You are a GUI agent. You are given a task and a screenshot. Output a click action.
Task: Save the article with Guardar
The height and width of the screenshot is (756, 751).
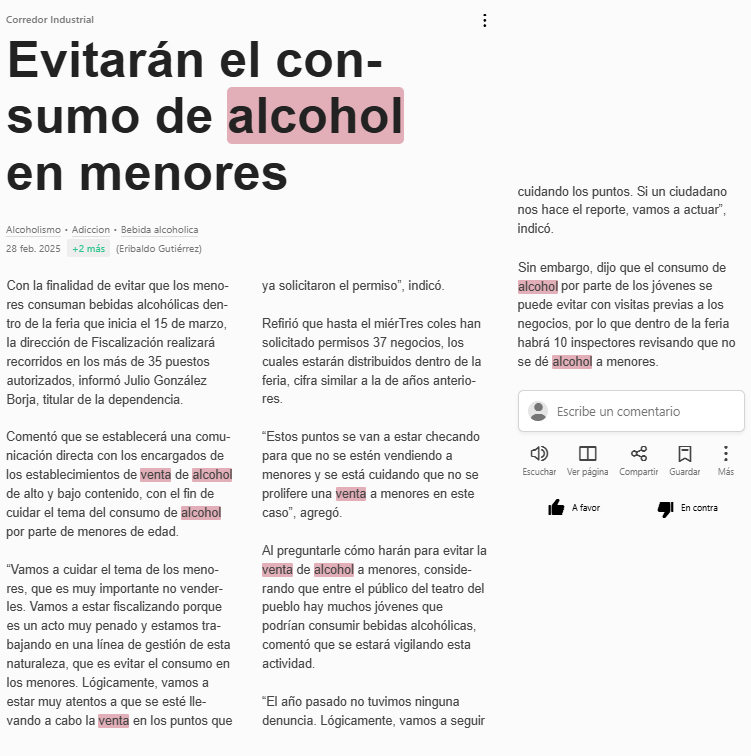(684, 461)
